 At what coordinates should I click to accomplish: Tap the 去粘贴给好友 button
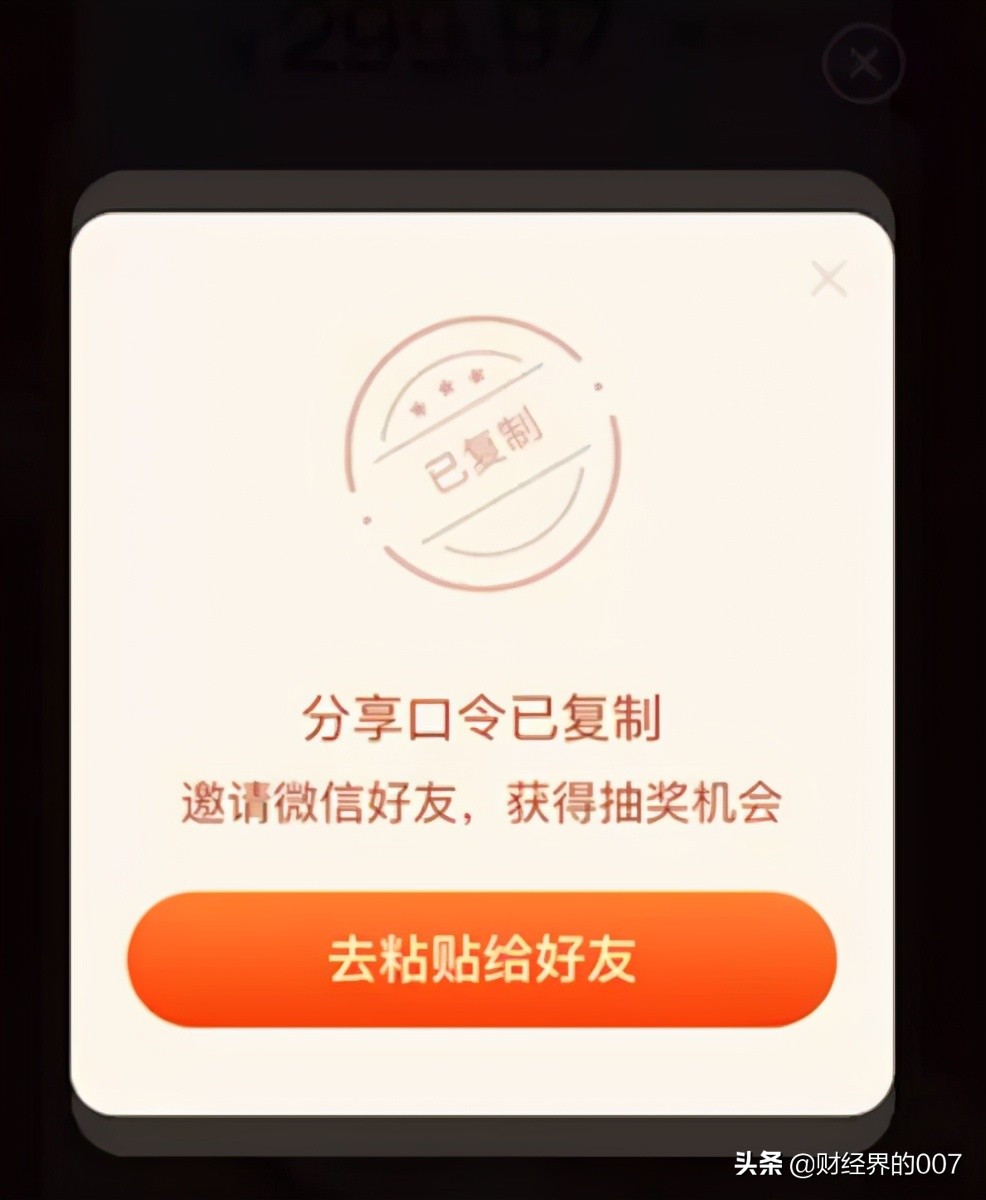click(x=481, y=960)
